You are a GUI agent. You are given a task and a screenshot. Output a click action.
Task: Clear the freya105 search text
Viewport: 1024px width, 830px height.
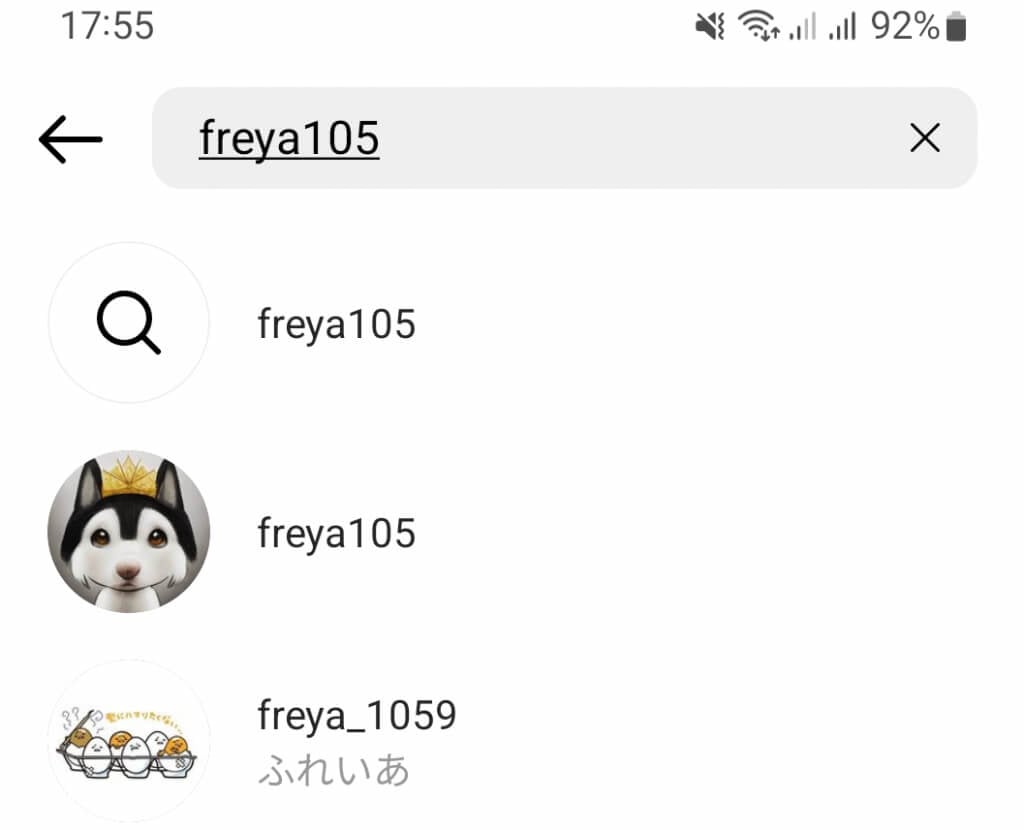click(x=925, y=139)
